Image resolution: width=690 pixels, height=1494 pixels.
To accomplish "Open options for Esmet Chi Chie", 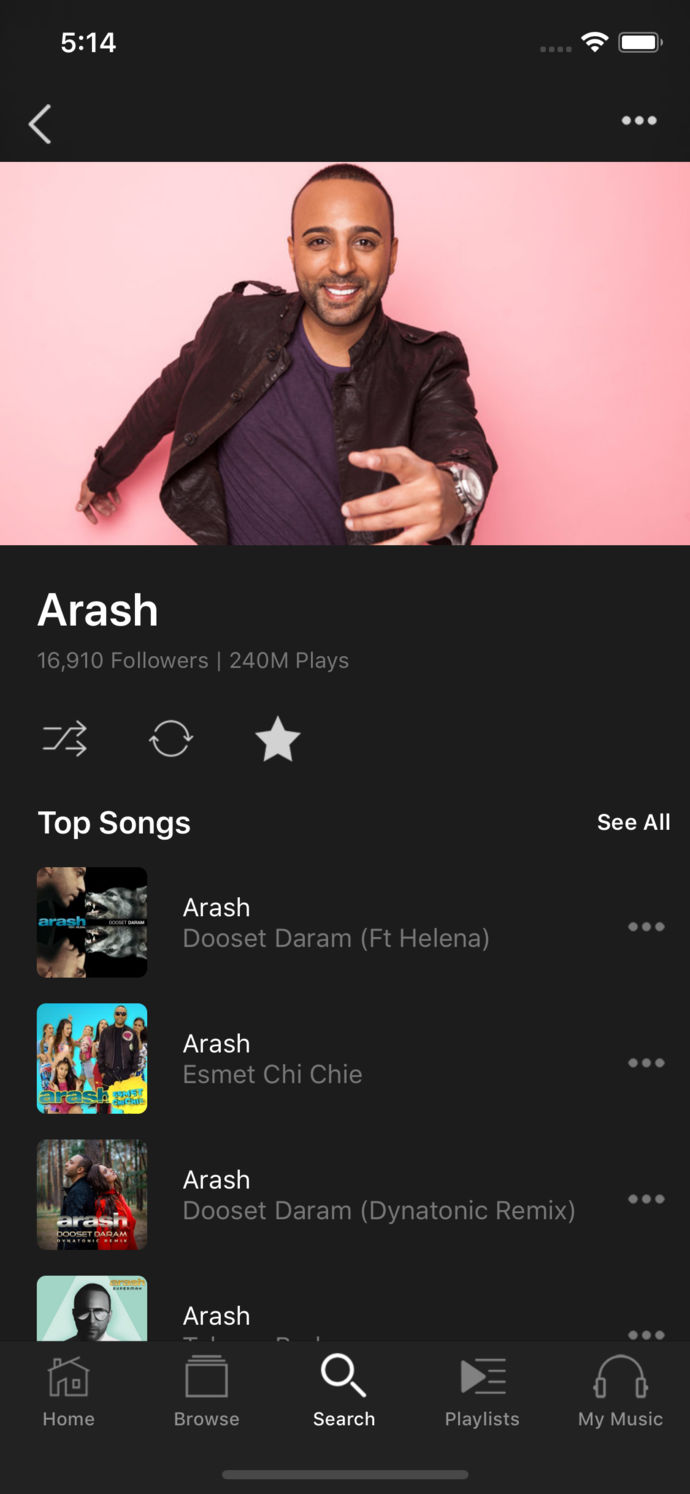I will tap(646, 1063).
